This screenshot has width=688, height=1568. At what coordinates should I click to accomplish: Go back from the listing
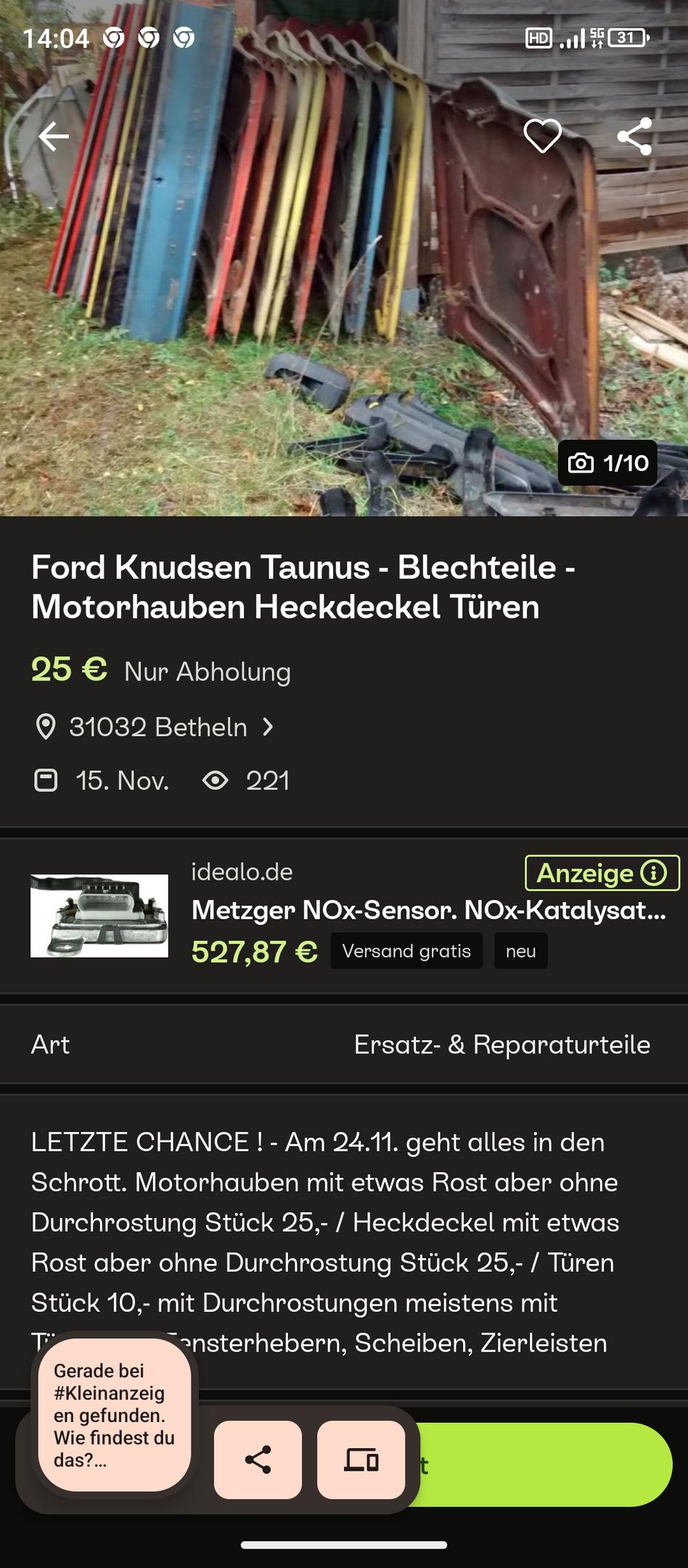coord(54,136)
